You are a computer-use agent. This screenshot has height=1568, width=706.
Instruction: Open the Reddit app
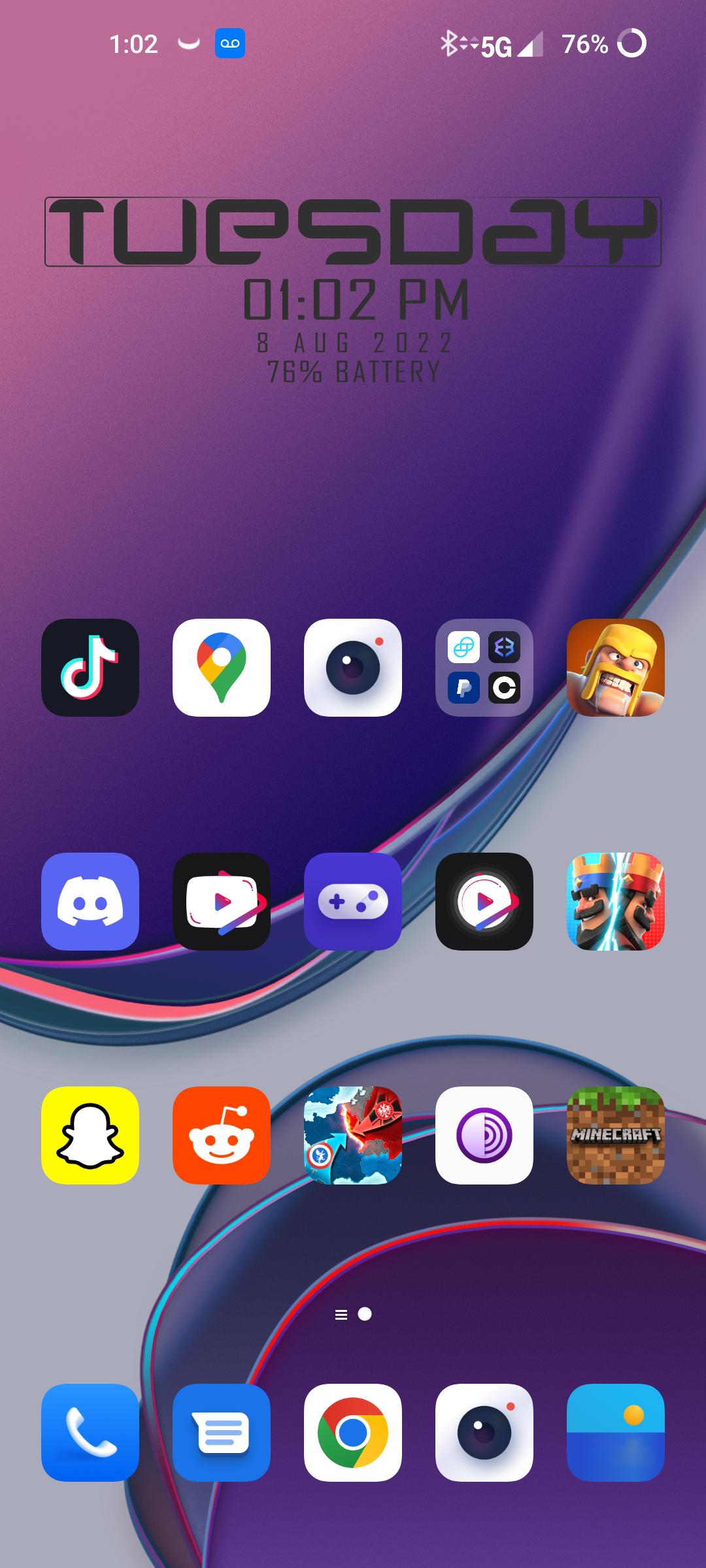click(x=222, y=1135)
